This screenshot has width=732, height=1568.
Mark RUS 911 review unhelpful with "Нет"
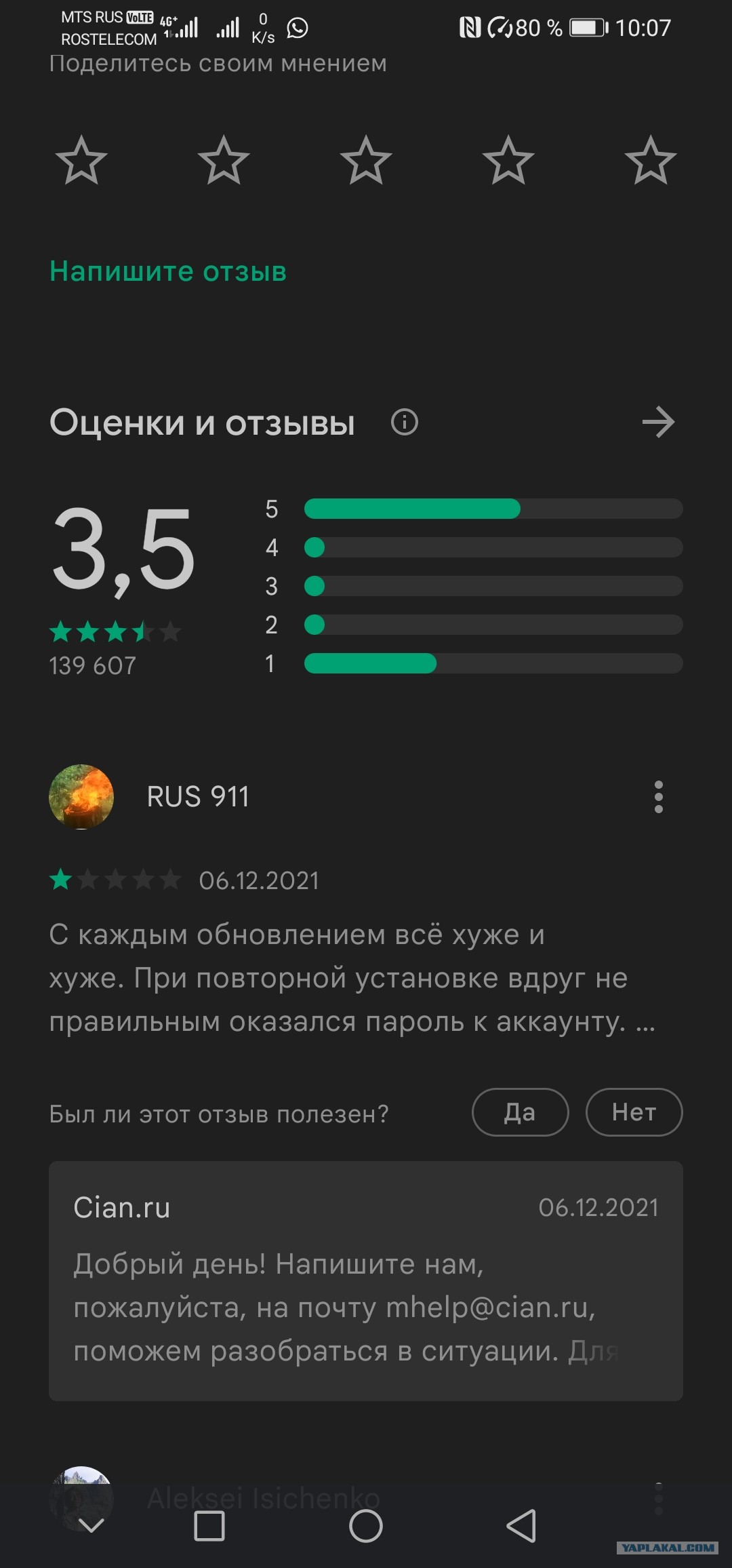click(634, 1112)
